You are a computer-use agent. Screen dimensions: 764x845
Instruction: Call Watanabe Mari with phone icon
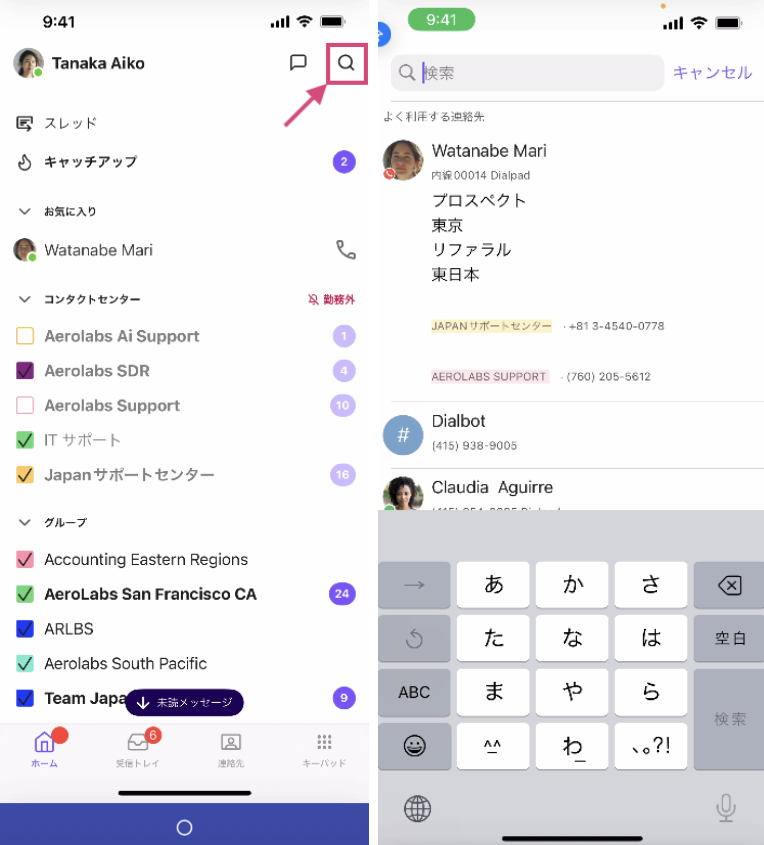point(346,250)
